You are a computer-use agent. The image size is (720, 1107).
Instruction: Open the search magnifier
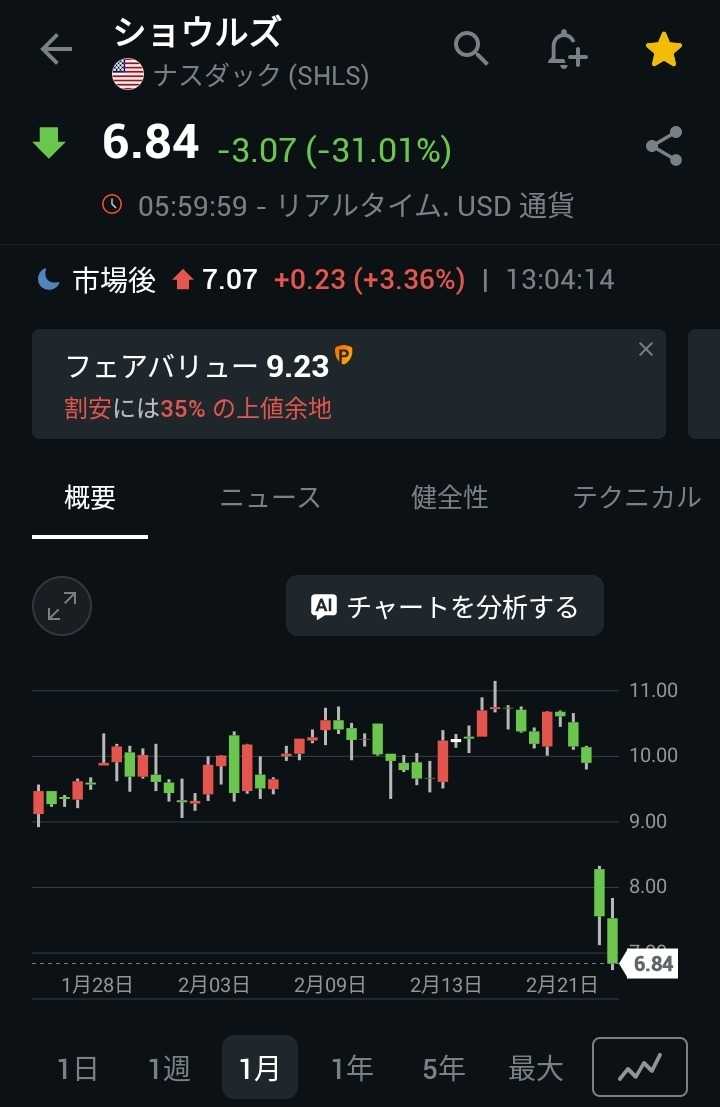point(471,47)
